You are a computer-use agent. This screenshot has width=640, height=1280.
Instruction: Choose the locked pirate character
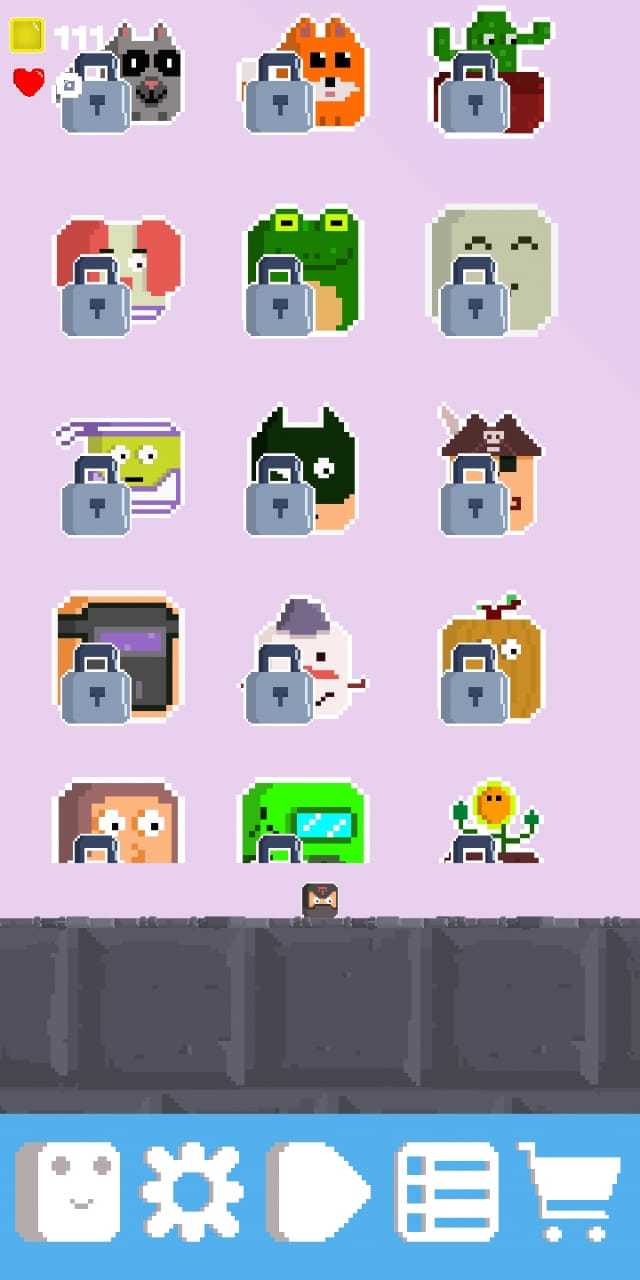[490, 470]
